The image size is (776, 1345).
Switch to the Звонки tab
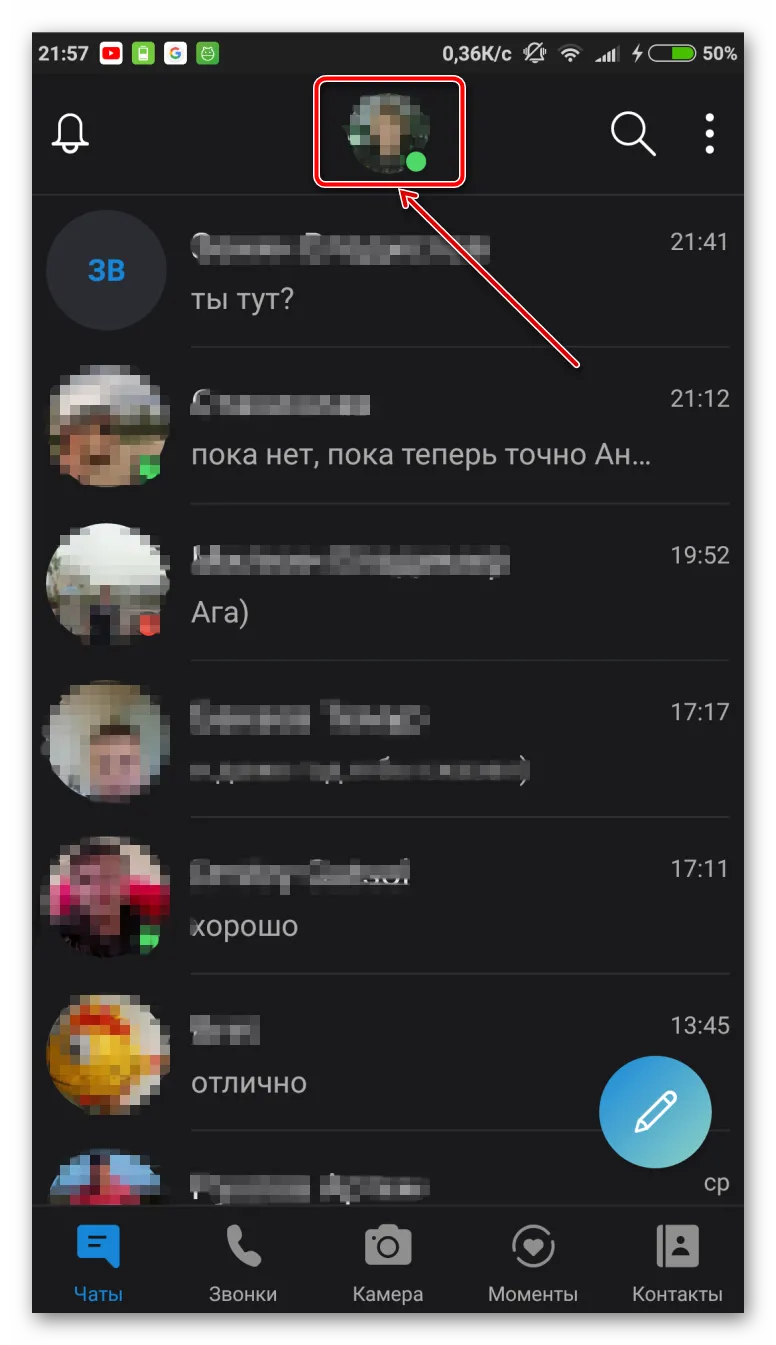tap(243, 1262)
